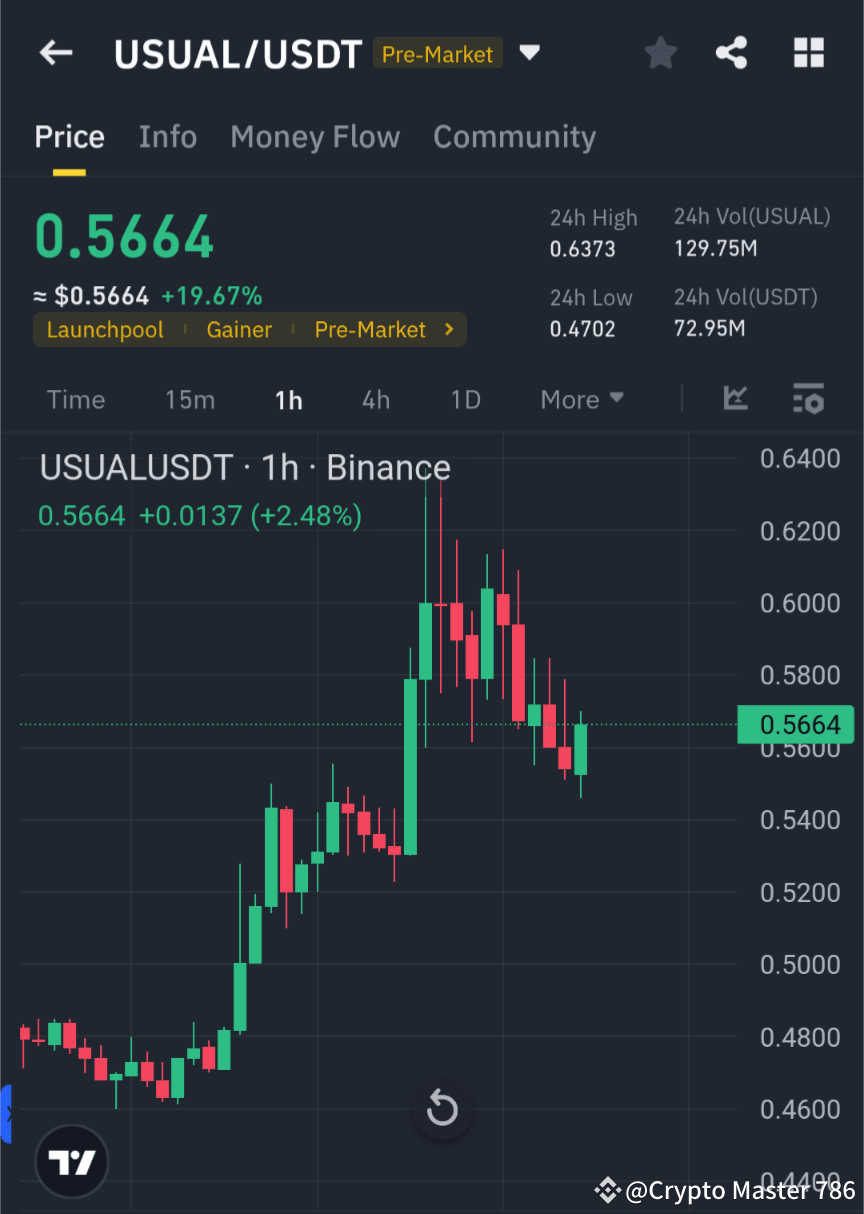Tap the Gainer label link
The image size is (864, 1214).
click(x=240, y=329)
